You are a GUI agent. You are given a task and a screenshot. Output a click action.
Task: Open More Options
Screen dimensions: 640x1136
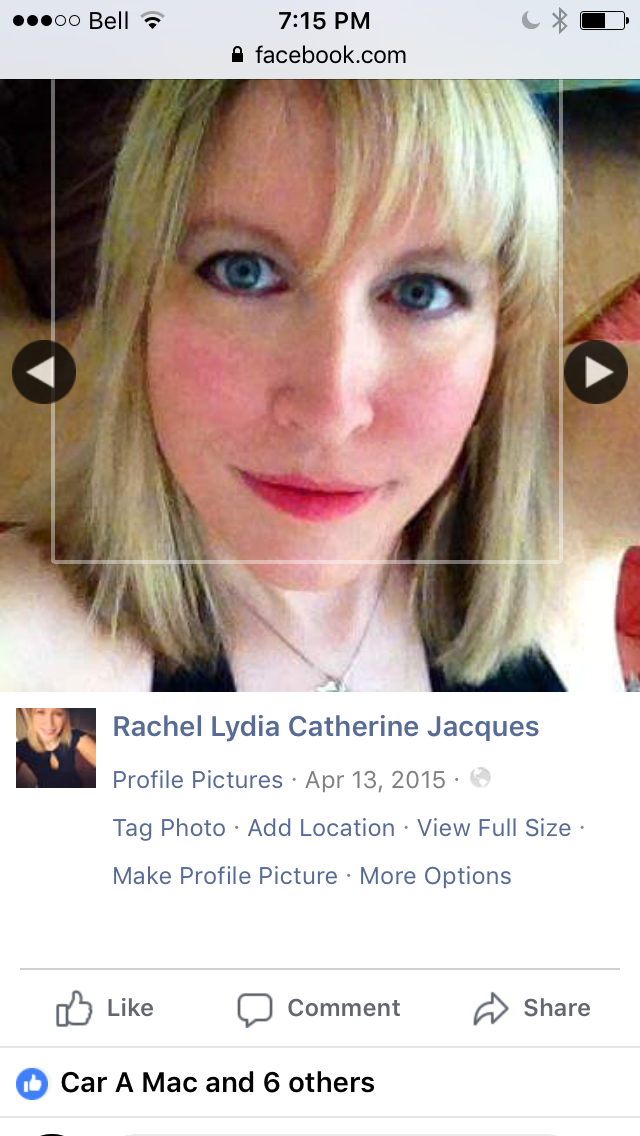pos(435,876)
